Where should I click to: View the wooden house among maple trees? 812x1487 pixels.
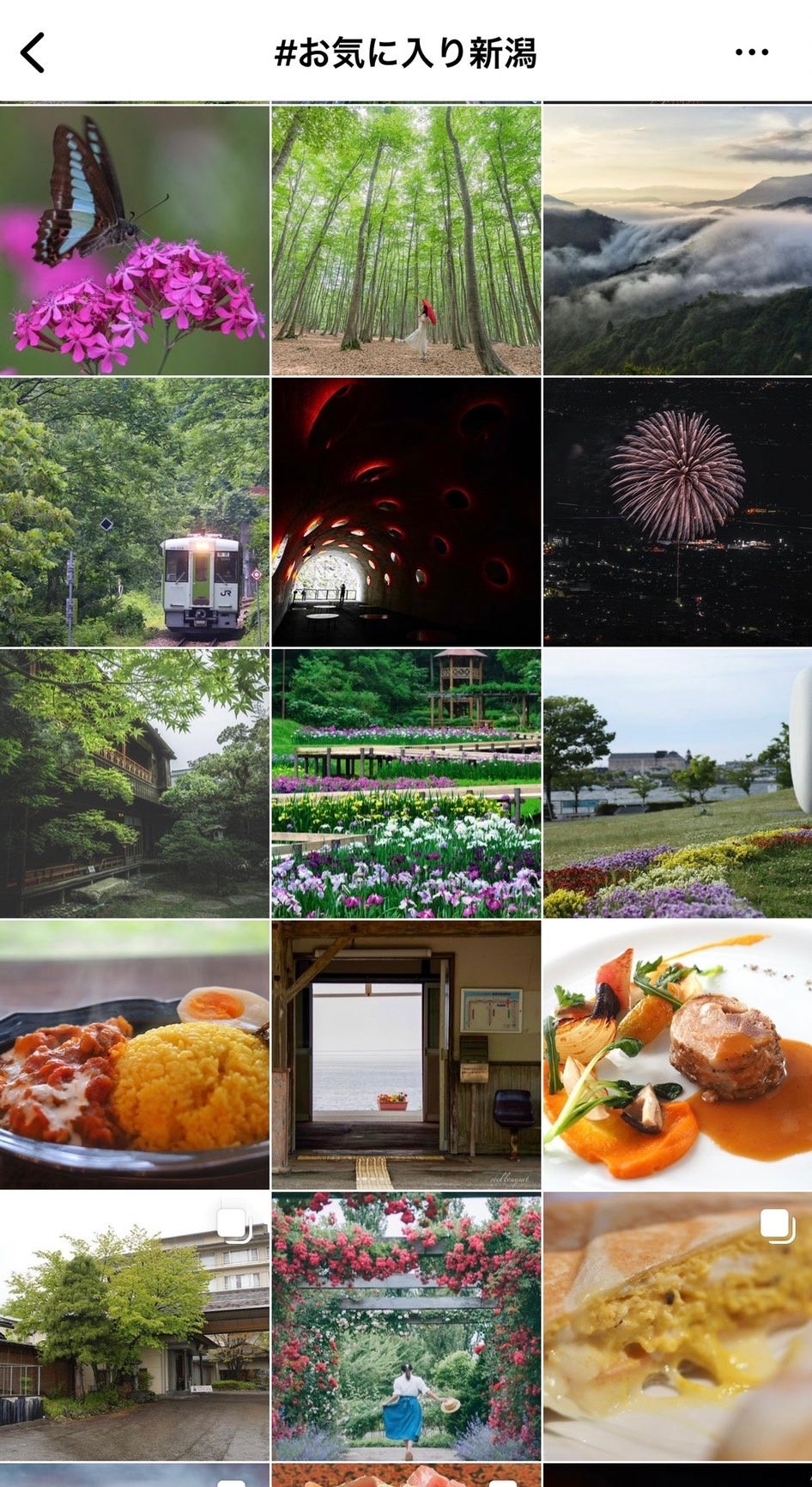[134, 783]
